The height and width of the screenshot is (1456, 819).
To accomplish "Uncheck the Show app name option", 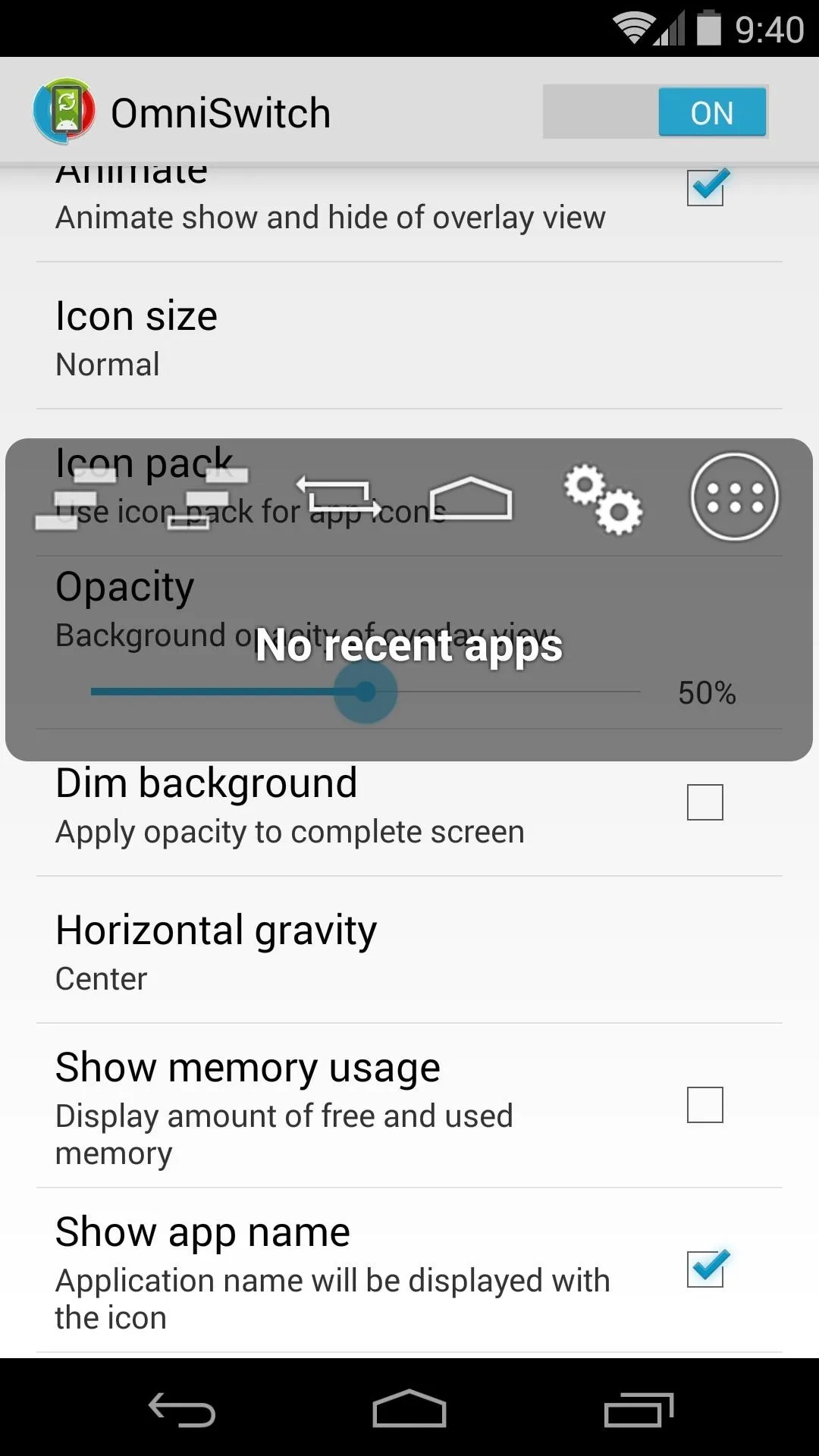I will coord(705,1269).
